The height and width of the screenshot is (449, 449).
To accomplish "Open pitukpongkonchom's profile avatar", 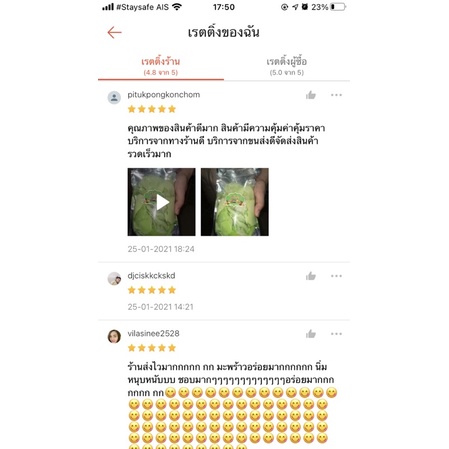I will [x=114, y=98].
